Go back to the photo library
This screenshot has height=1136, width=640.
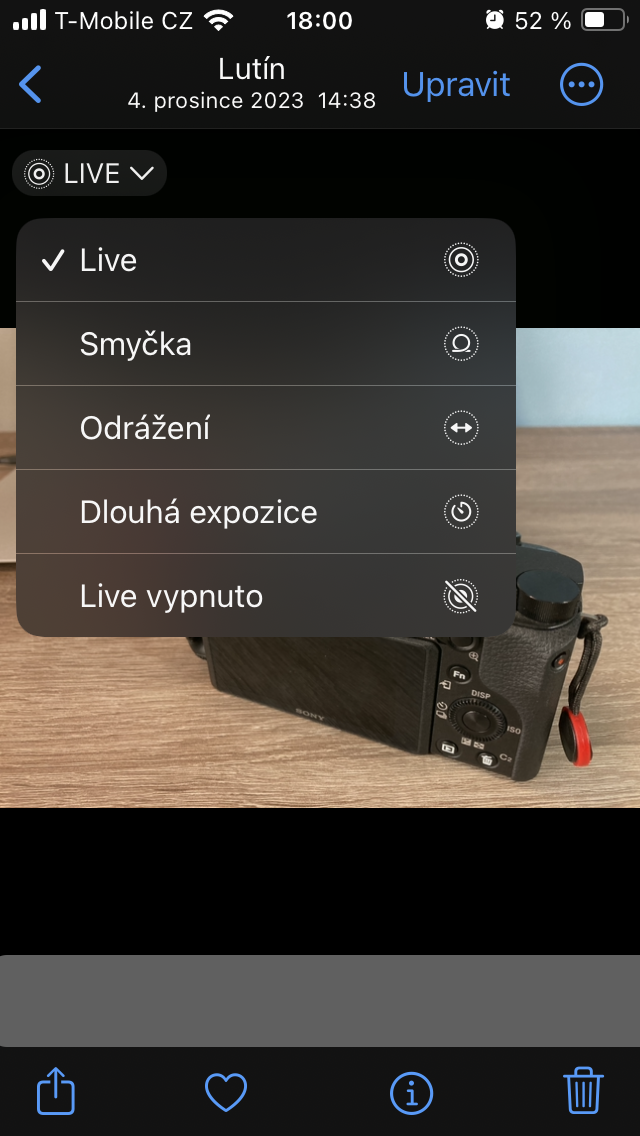tap(31, 85)
